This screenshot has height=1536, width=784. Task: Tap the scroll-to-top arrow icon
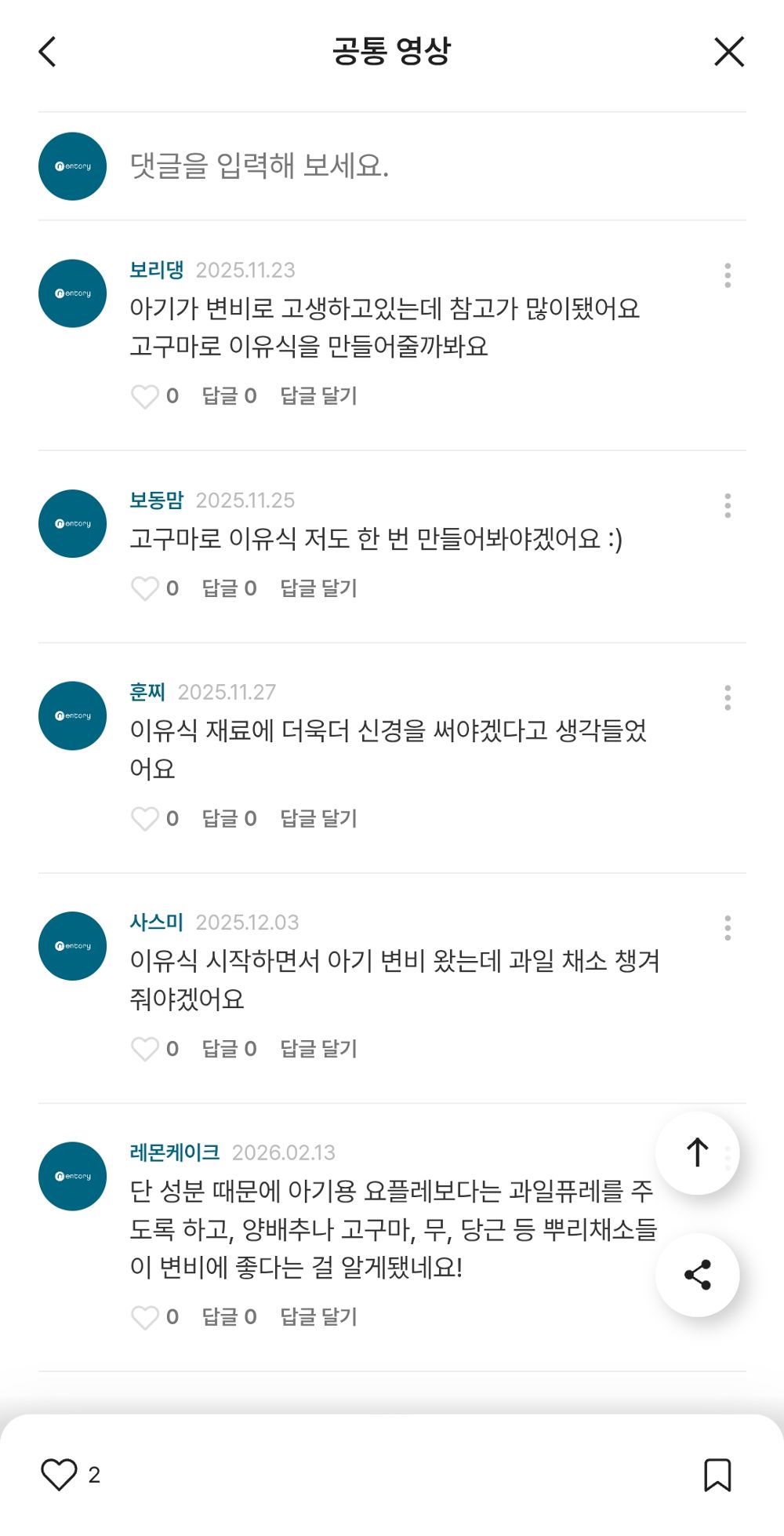point(697,1152)
